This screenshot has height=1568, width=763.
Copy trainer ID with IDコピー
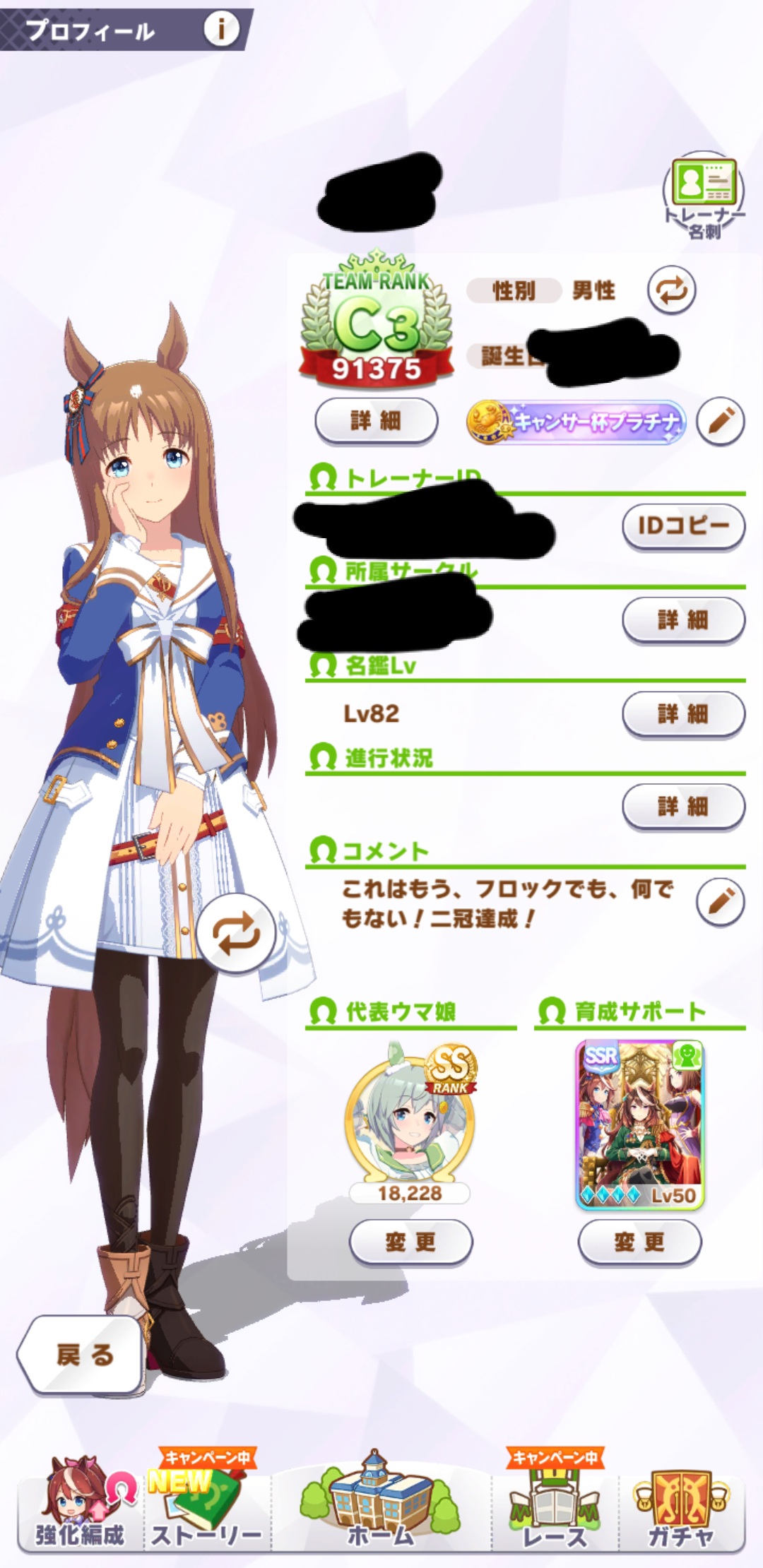(683, 526)
